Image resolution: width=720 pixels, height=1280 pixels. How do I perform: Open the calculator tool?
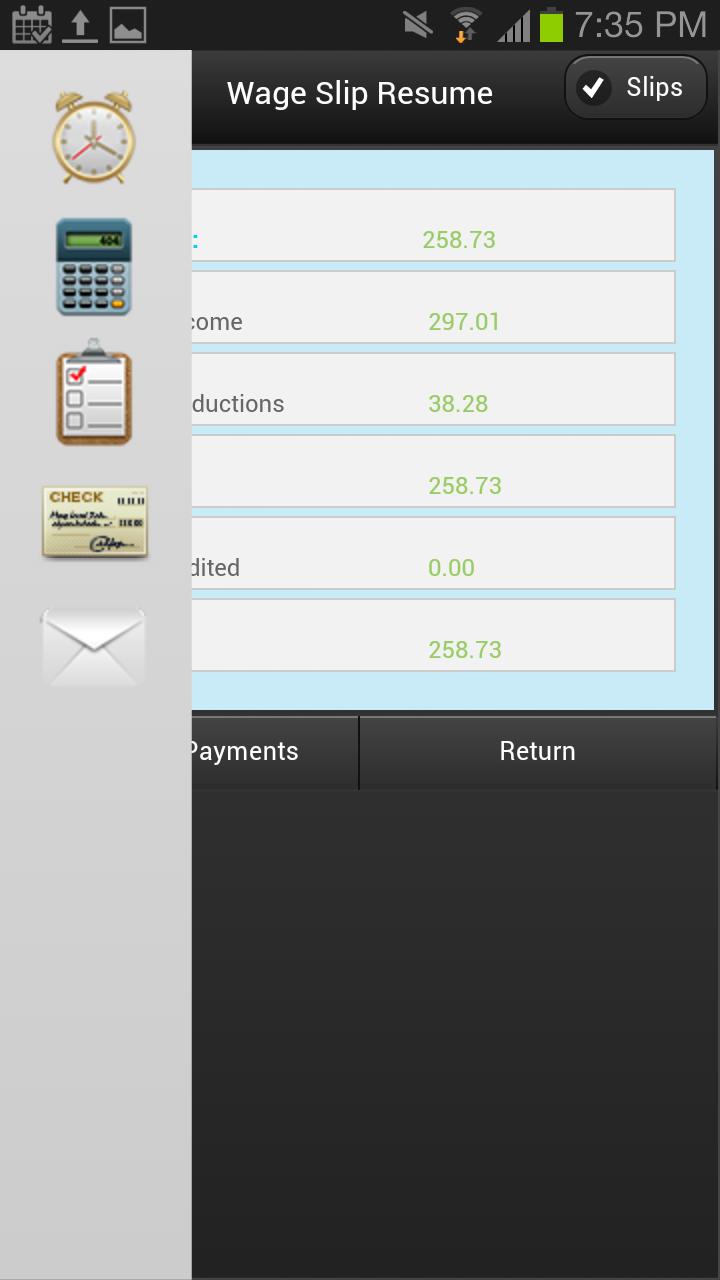94,265
